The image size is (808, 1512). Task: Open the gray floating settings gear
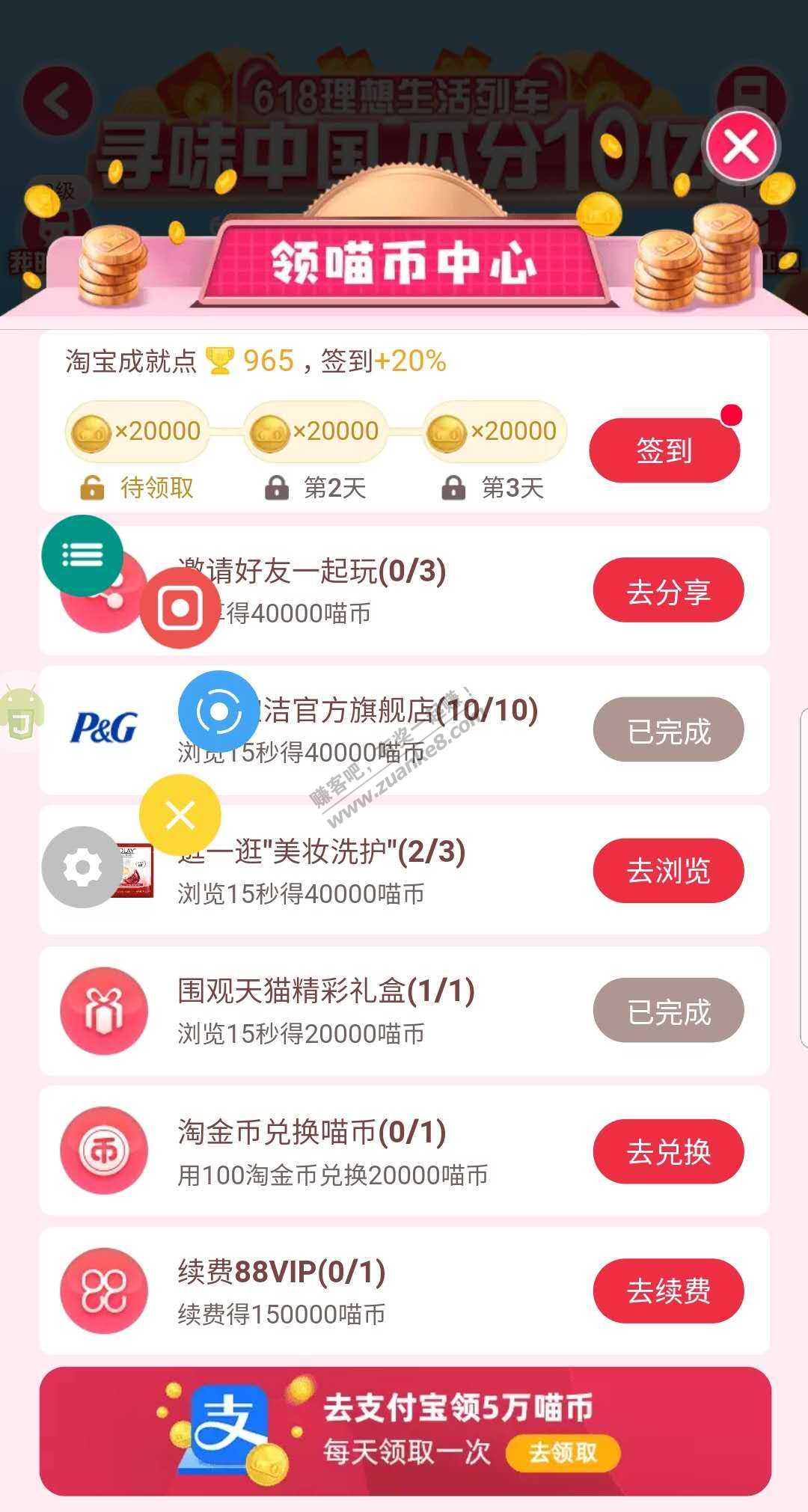click(x=82, y=867)
